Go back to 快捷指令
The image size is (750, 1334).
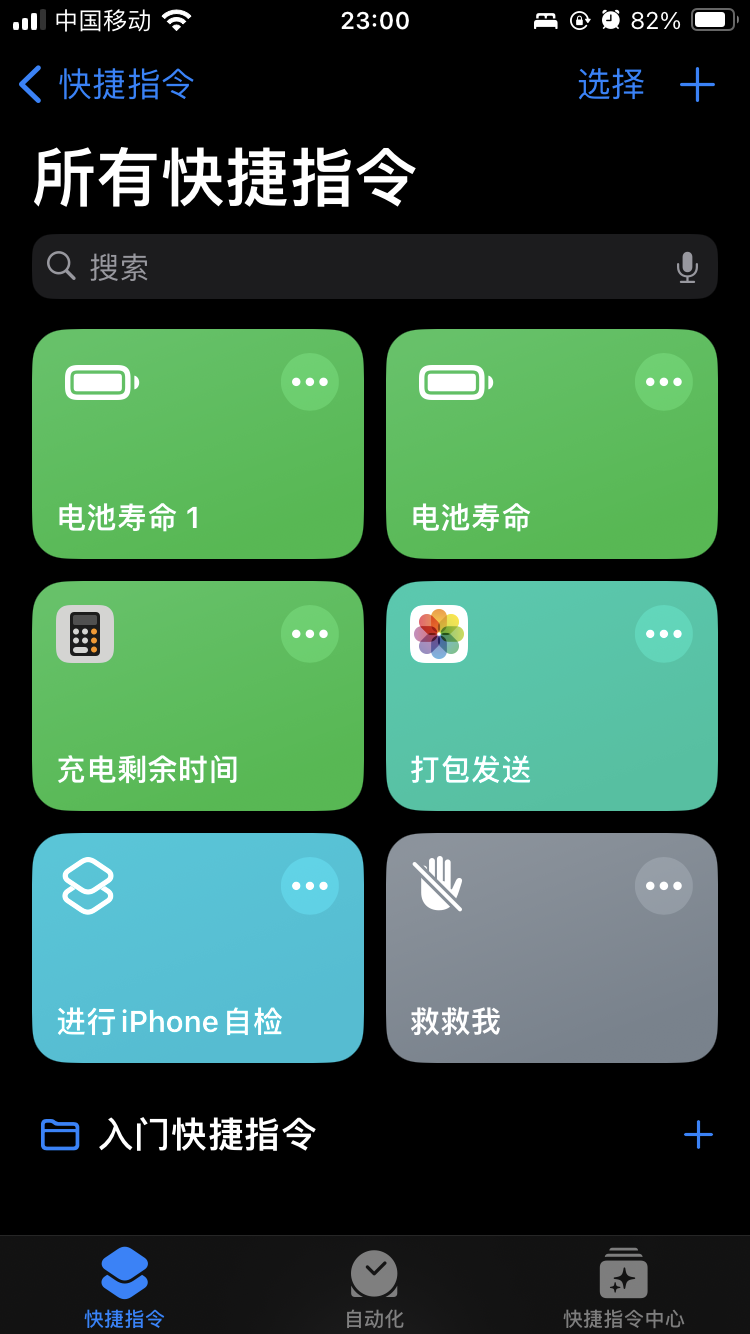[106, 84]
